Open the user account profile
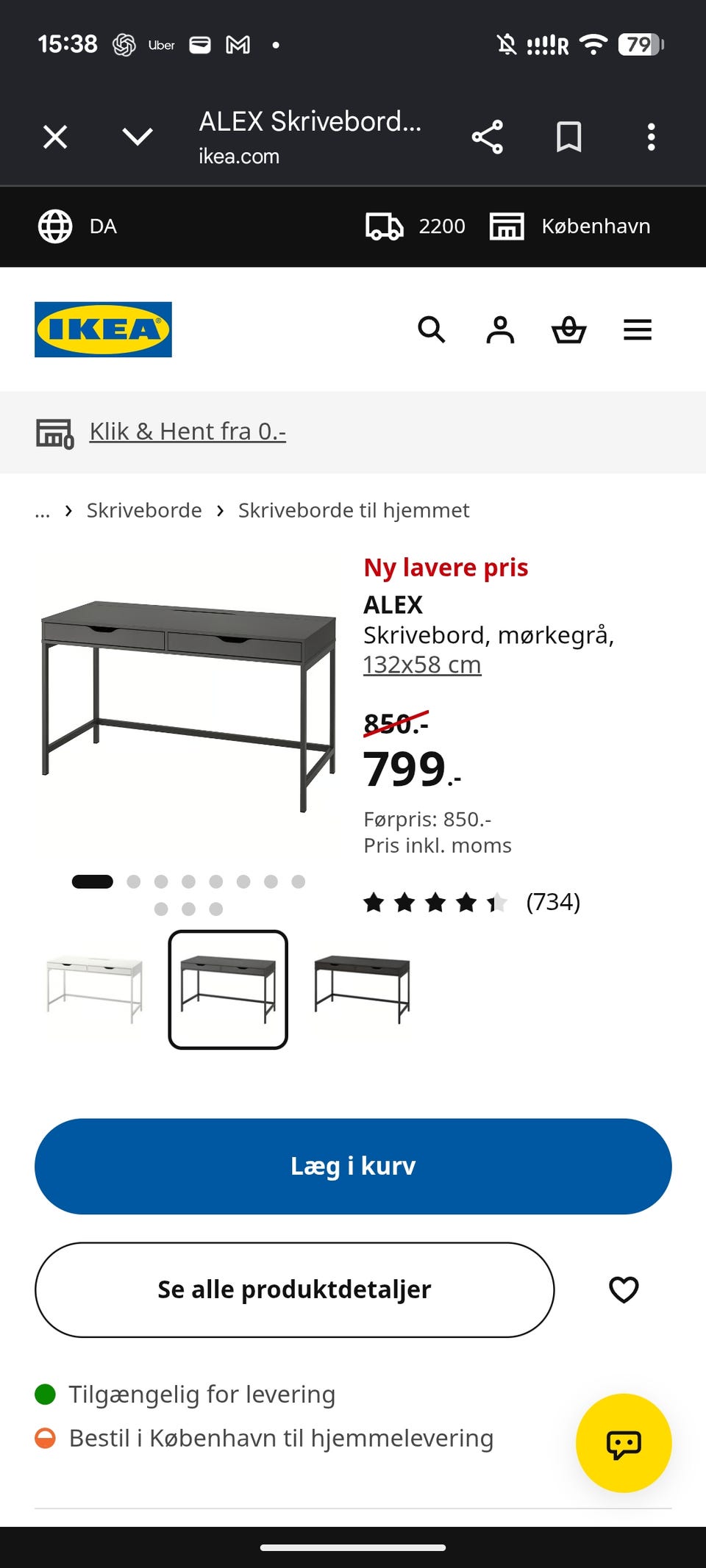 click(x=500, y=329)
